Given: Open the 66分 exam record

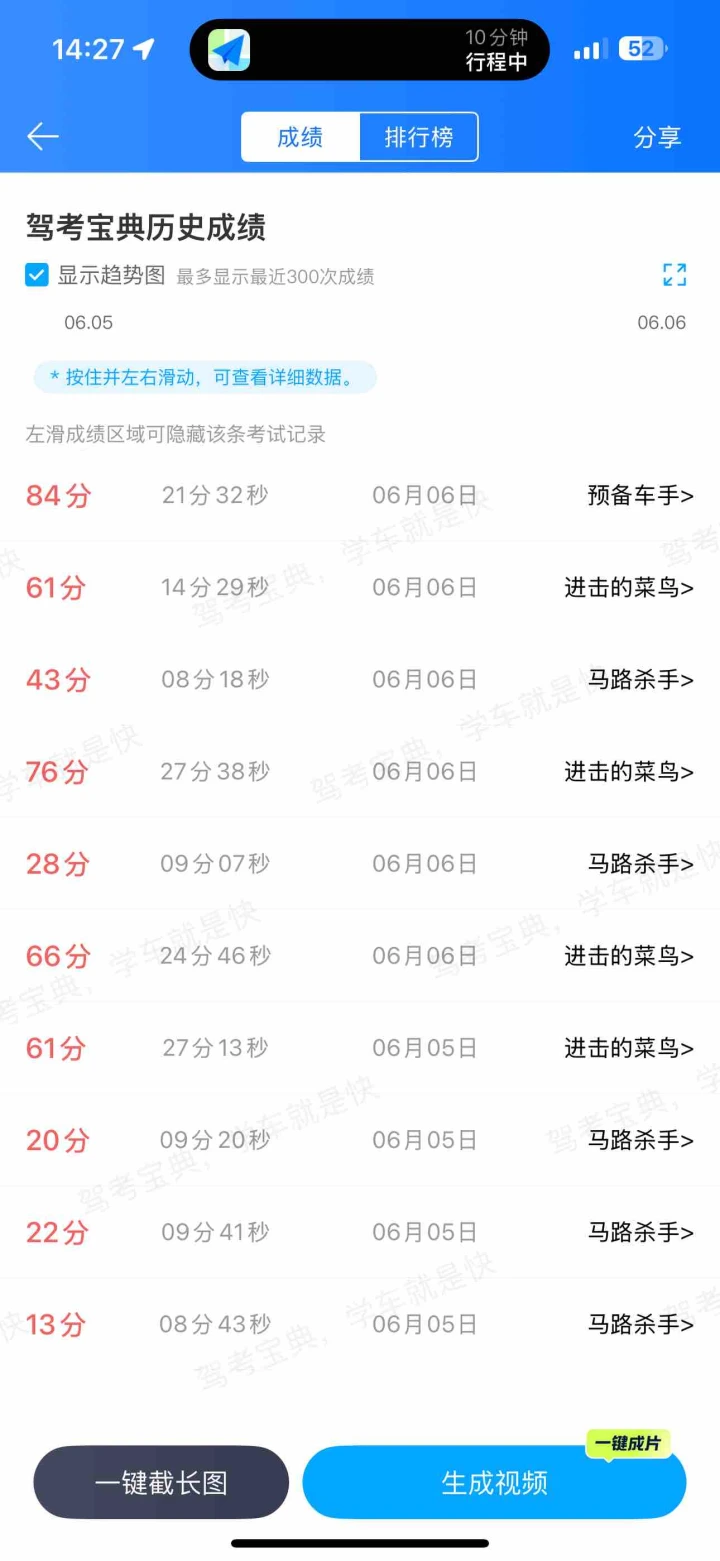Looking at the screenshot, I should coord(360,955).
